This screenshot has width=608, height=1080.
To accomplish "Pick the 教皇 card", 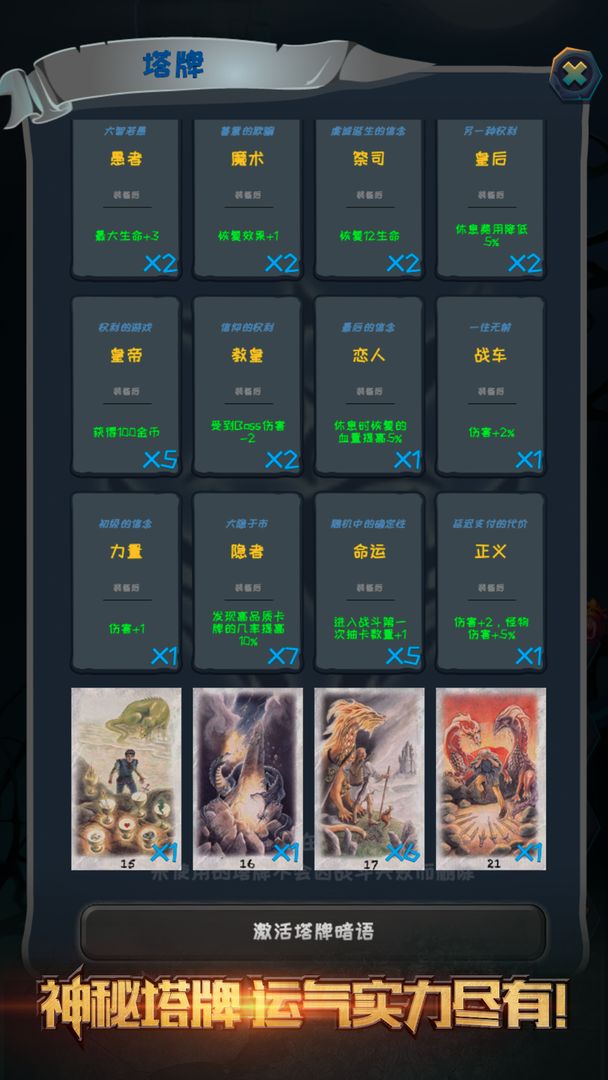I will pyautogui.click(x=248, y=385).
